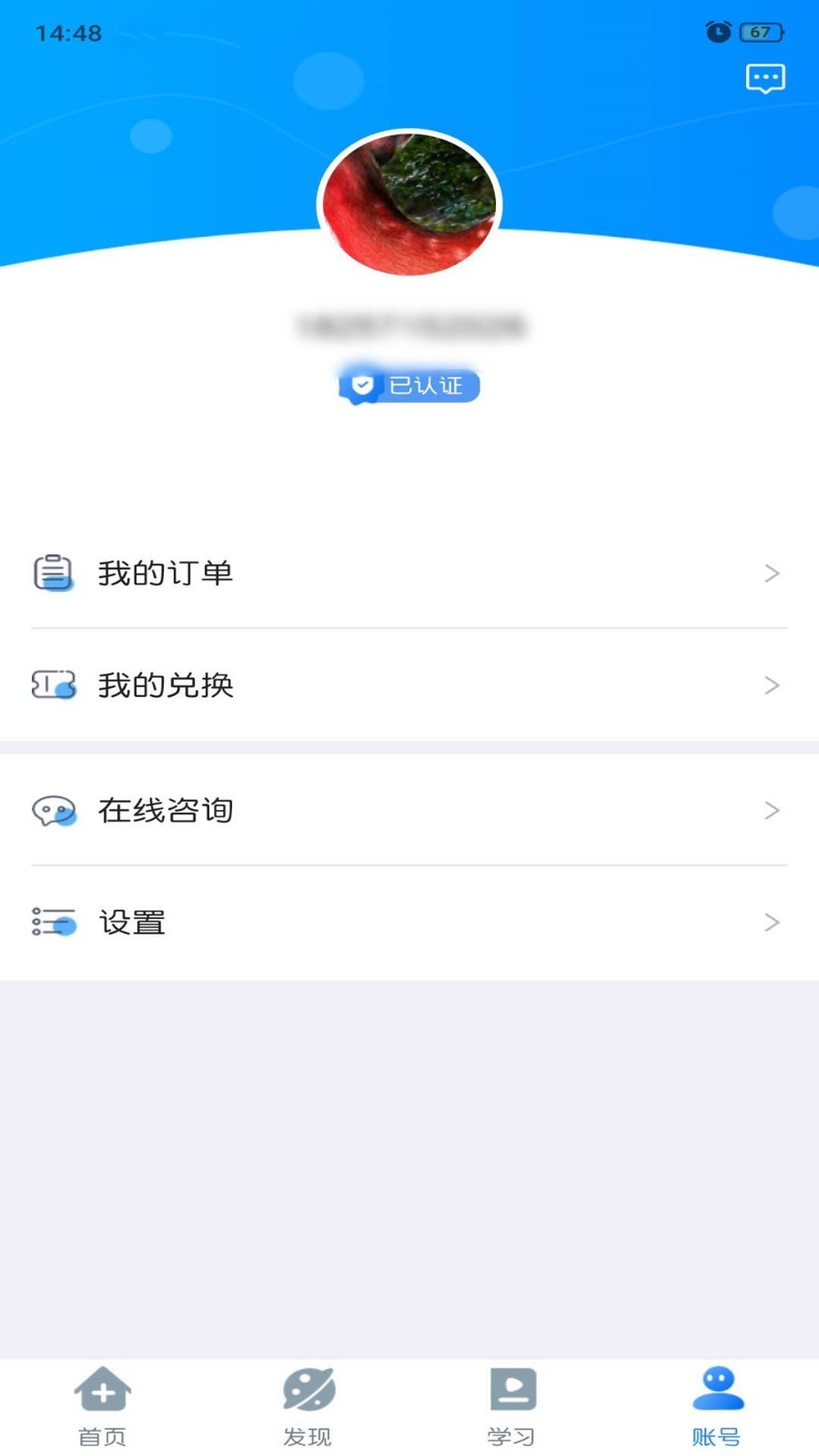This screenshot has width=819, height=1456.
Task: Open 我的兑换 (My Redemptions)
Action: tap(409, 685)
